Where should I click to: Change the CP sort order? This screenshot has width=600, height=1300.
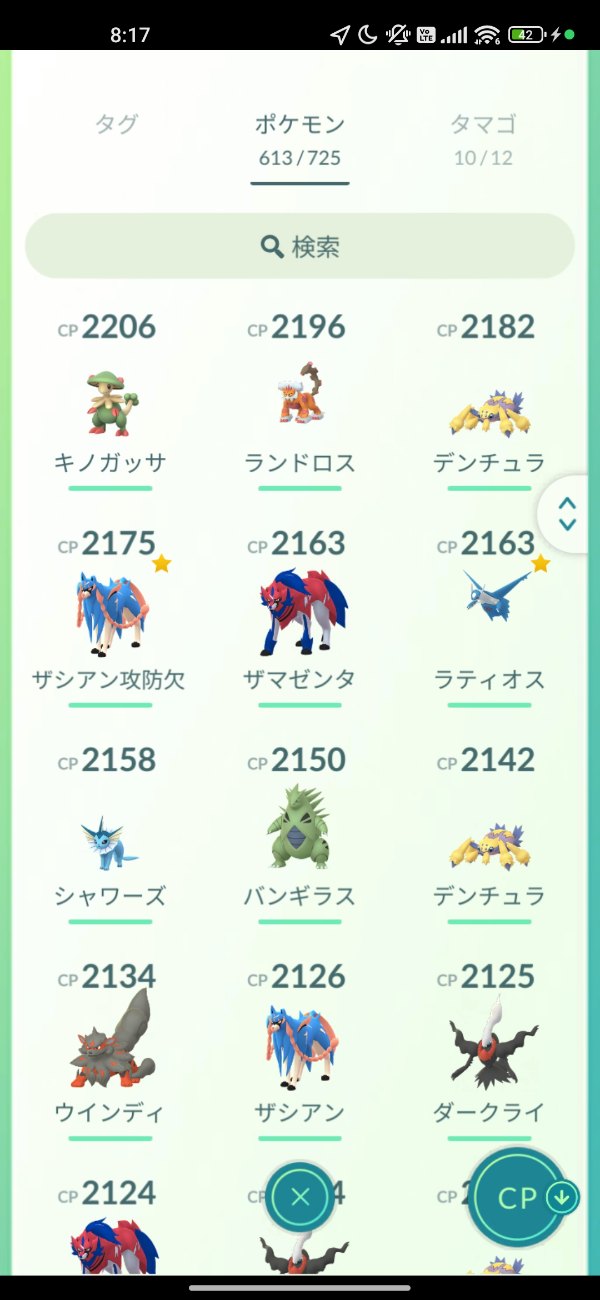click(x=520, y=1197)
